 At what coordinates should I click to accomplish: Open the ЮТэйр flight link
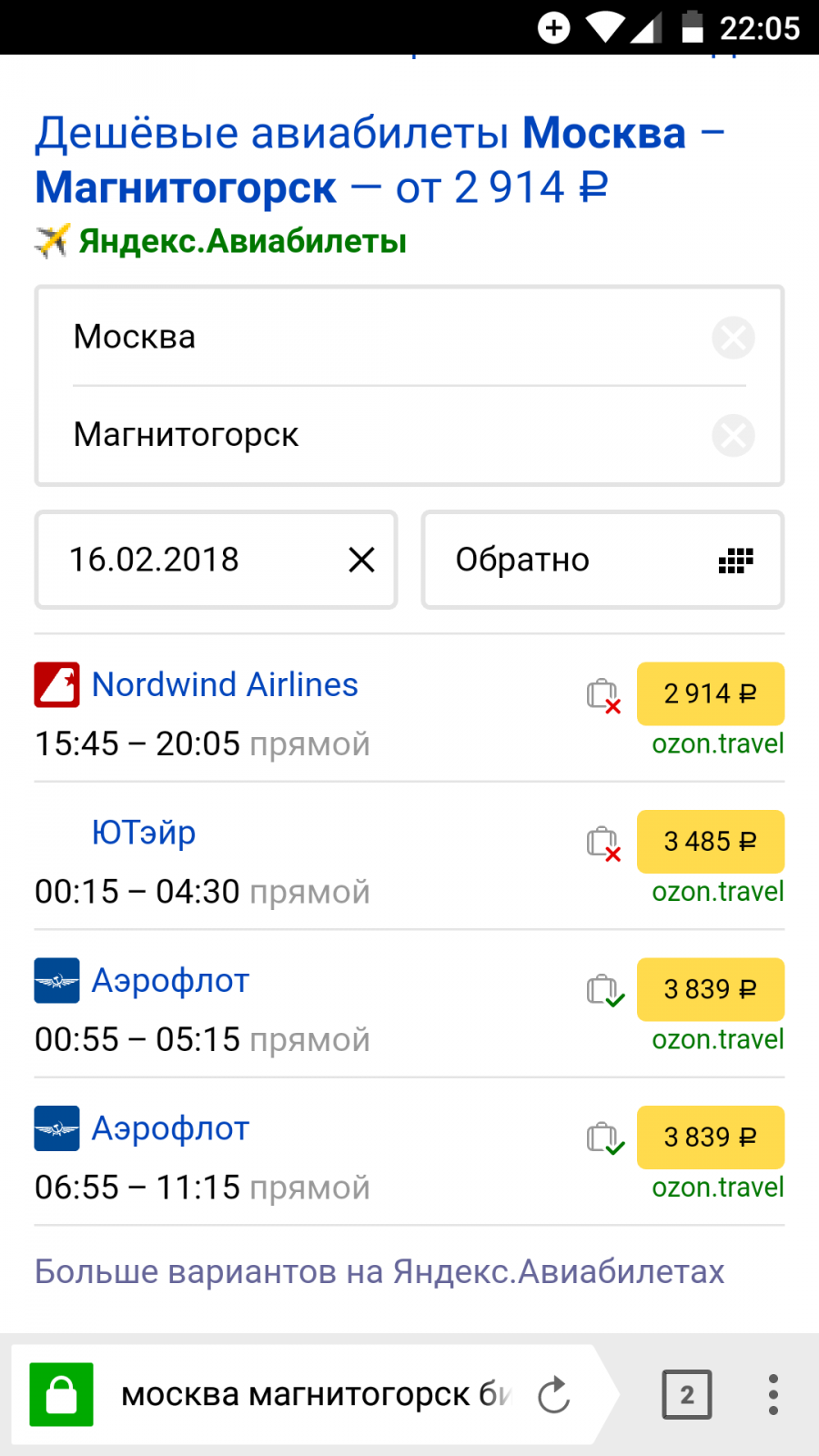pyautogui.click(x=144, y=832)
